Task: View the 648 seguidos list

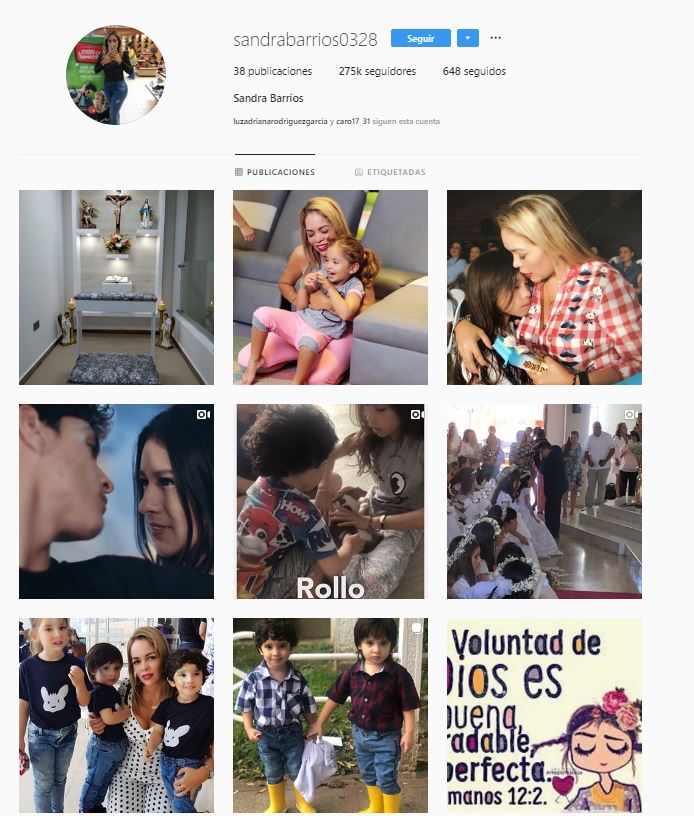Action: 473,72
